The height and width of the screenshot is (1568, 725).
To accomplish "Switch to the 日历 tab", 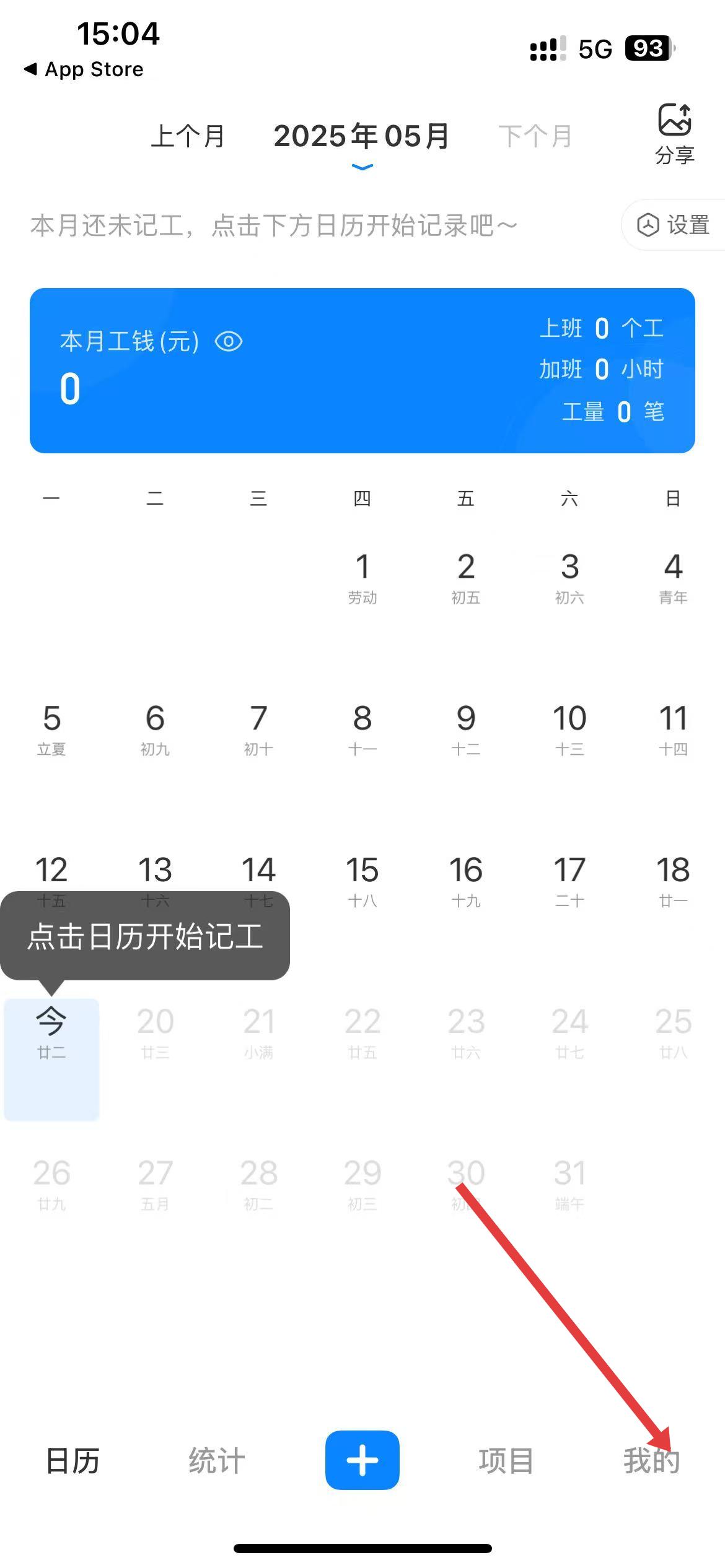I will (x=72, y=1460).
